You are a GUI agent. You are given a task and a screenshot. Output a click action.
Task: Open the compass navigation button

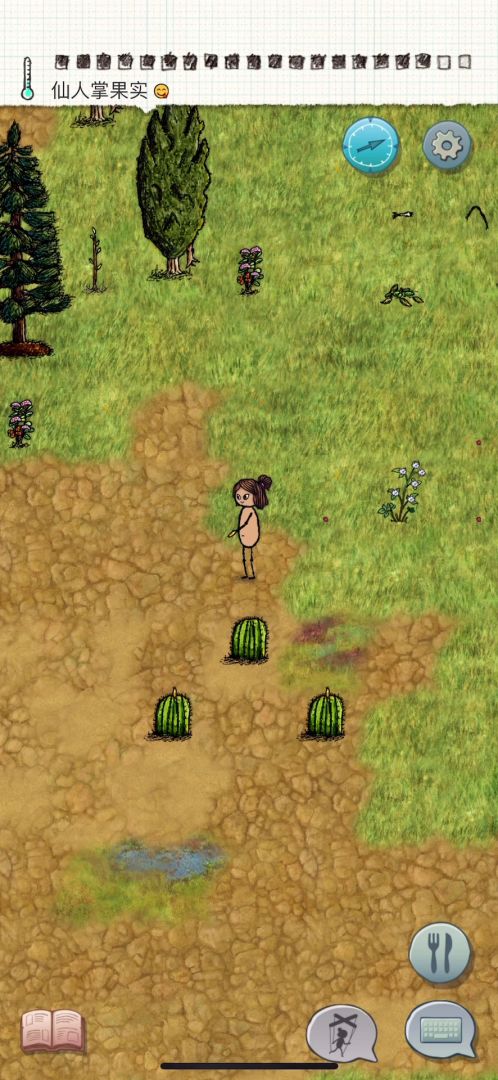(371, 145)
